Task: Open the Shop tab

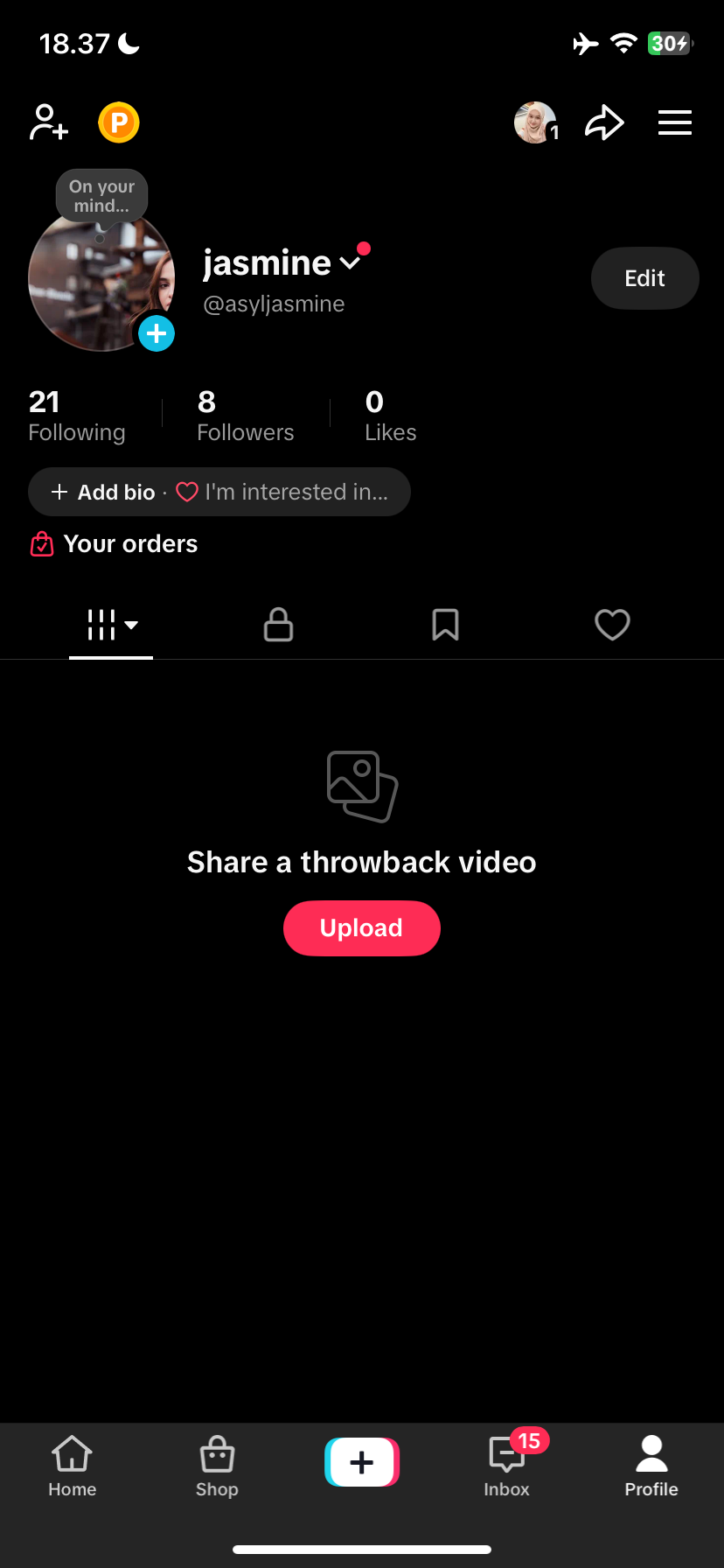Action: [x=217, y=1466]
